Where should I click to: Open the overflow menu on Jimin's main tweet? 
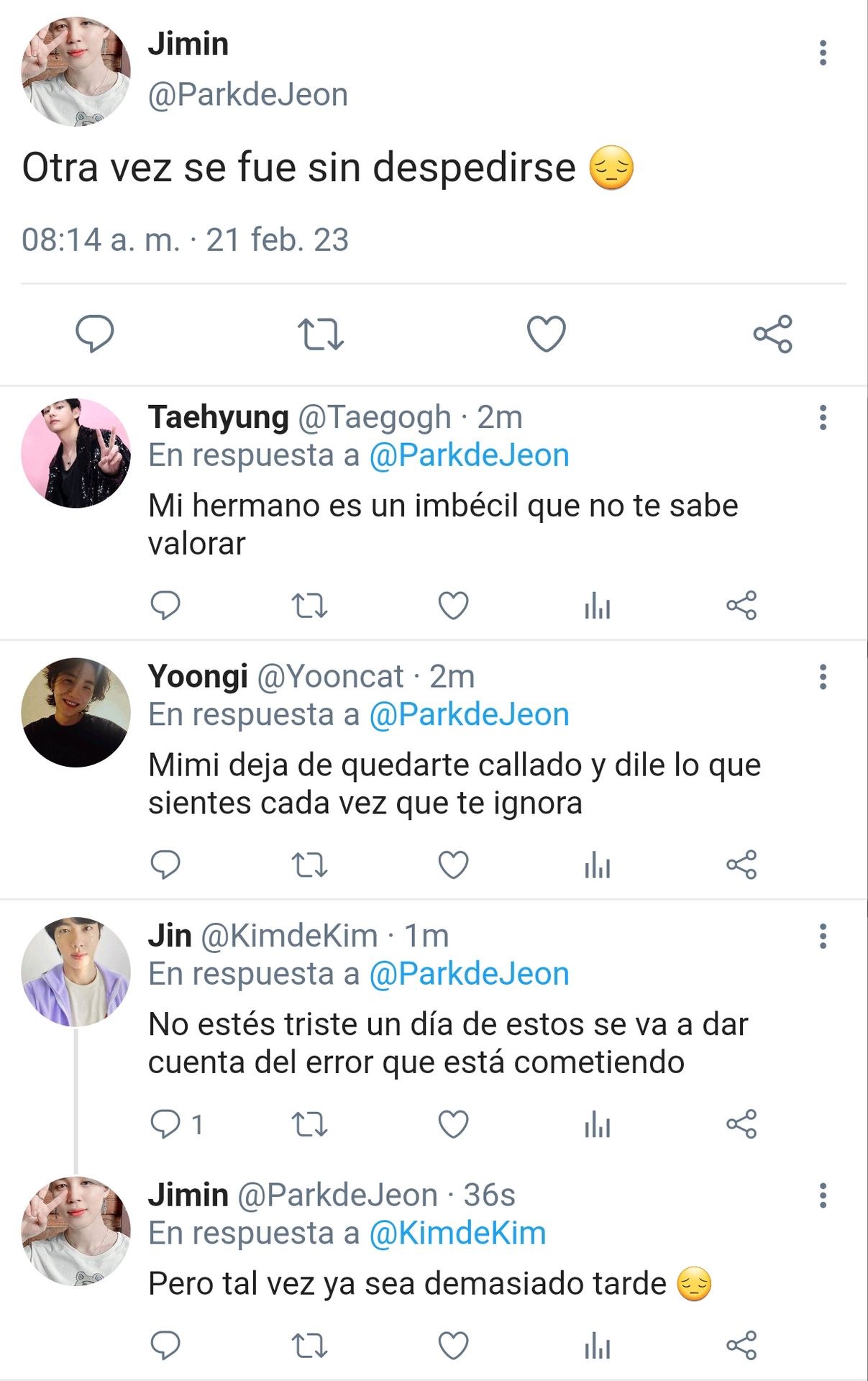point(823,53)
